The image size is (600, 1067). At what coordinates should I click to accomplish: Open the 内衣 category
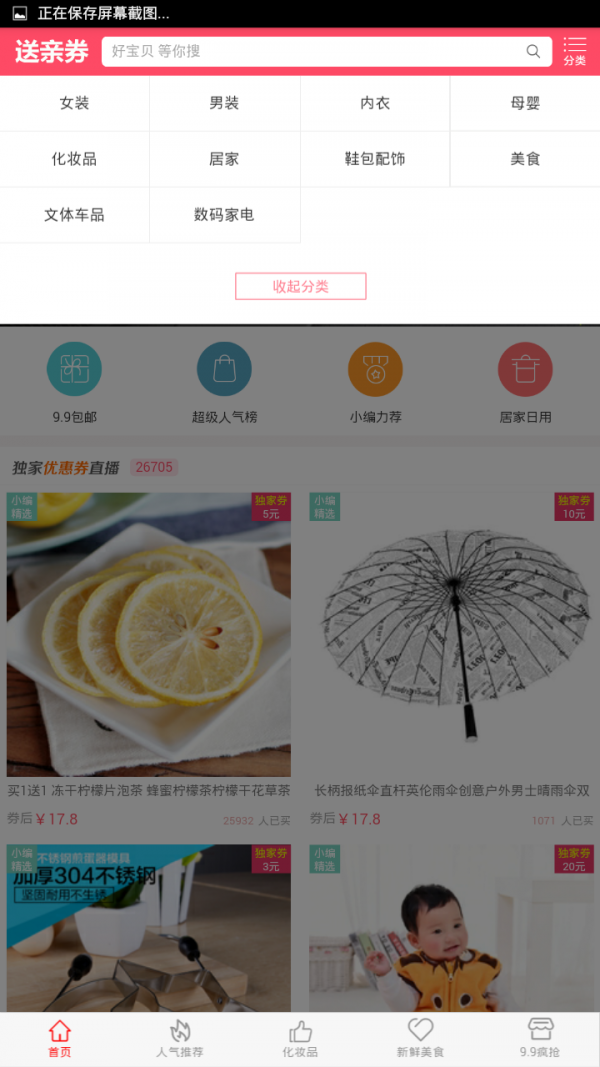(375, 103)
